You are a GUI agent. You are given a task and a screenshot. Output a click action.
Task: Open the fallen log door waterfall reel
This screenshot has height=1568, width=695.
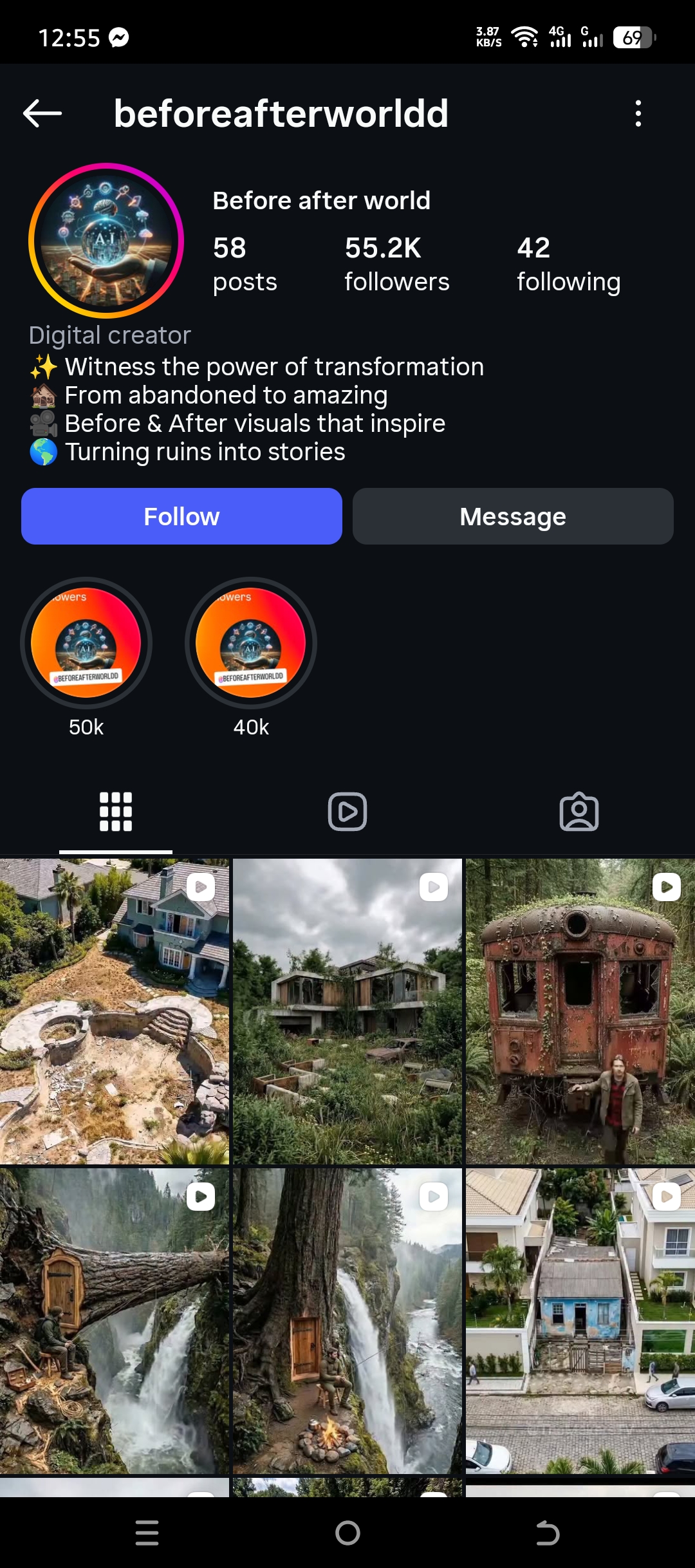coord(115,1321)
